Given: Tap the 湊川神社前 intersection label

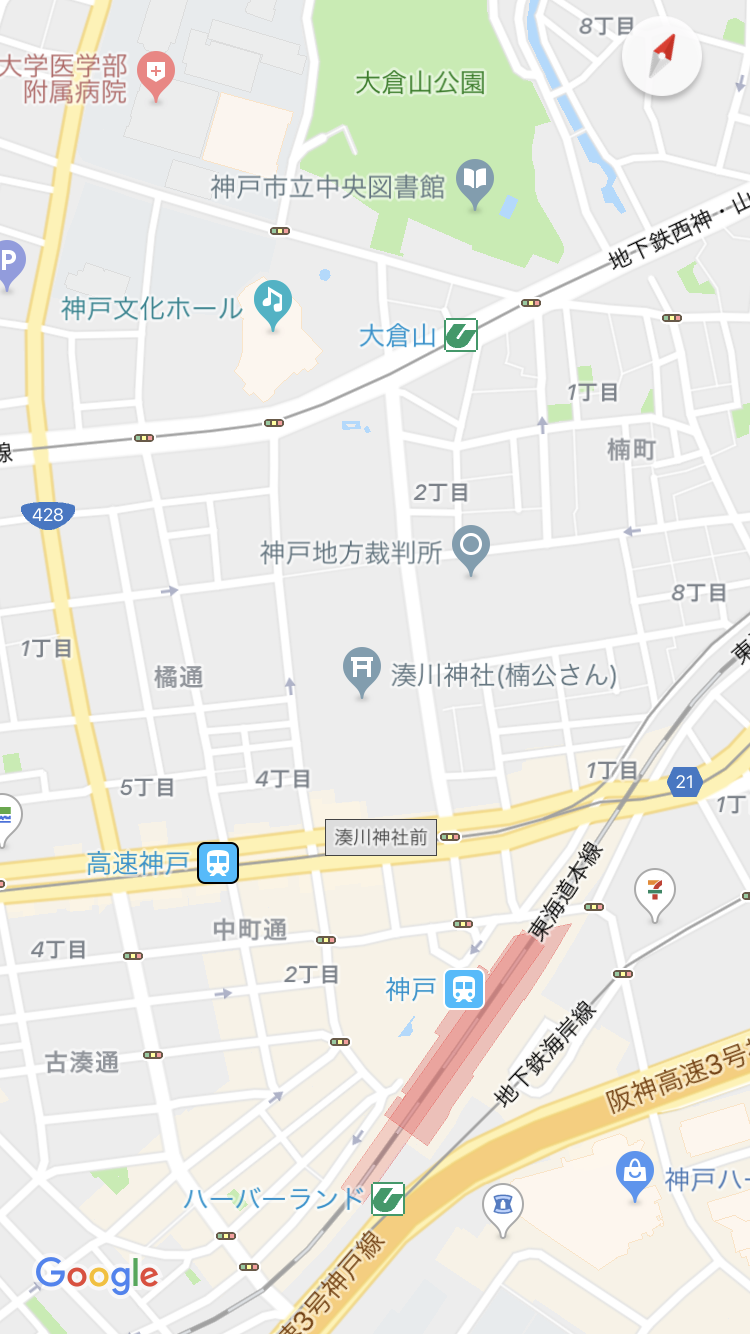Looking at the screenshot, I should [x=381, y=837].
